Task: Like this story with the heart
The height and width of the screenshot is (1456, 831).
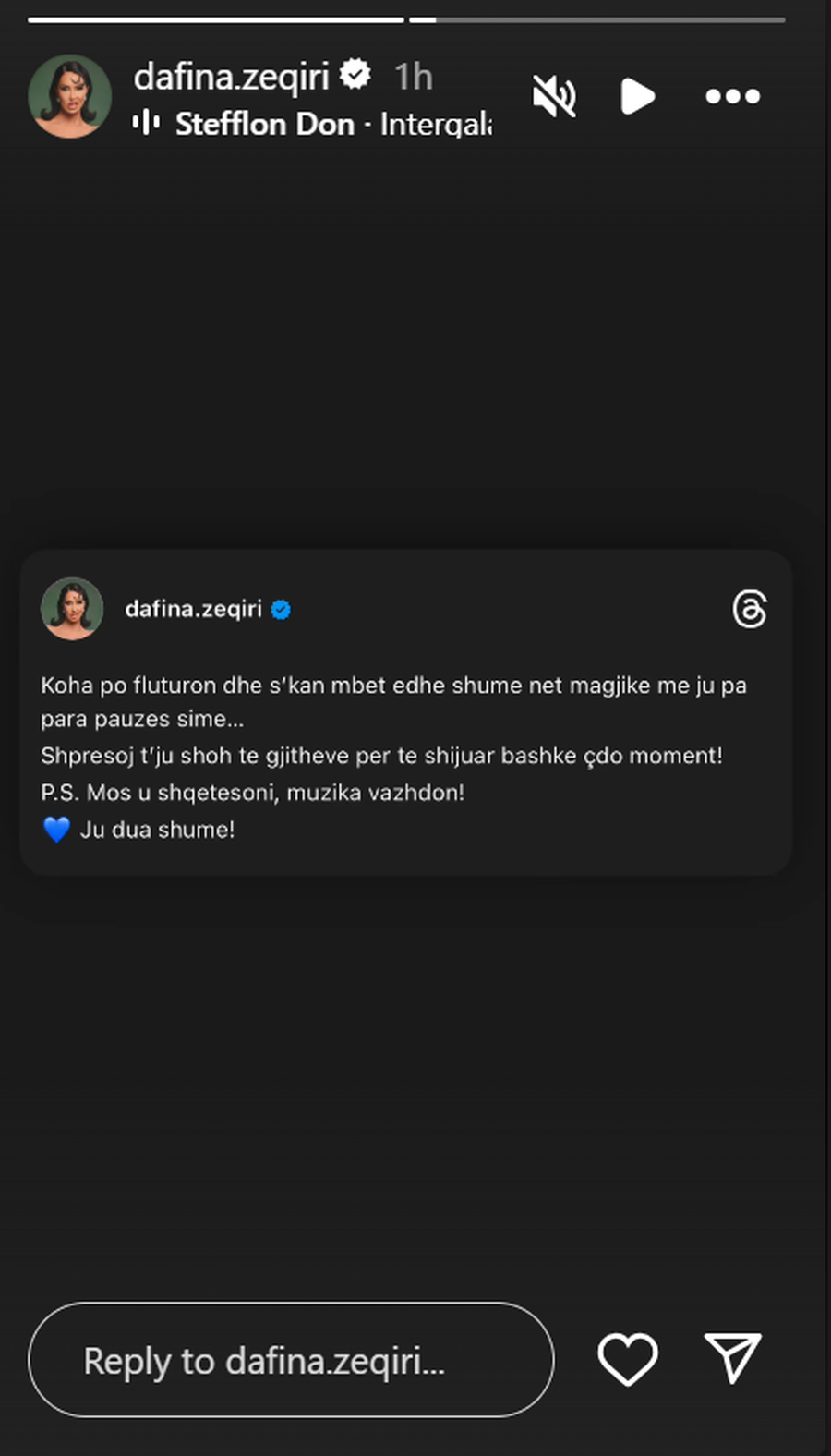Action: [628, 1359]
